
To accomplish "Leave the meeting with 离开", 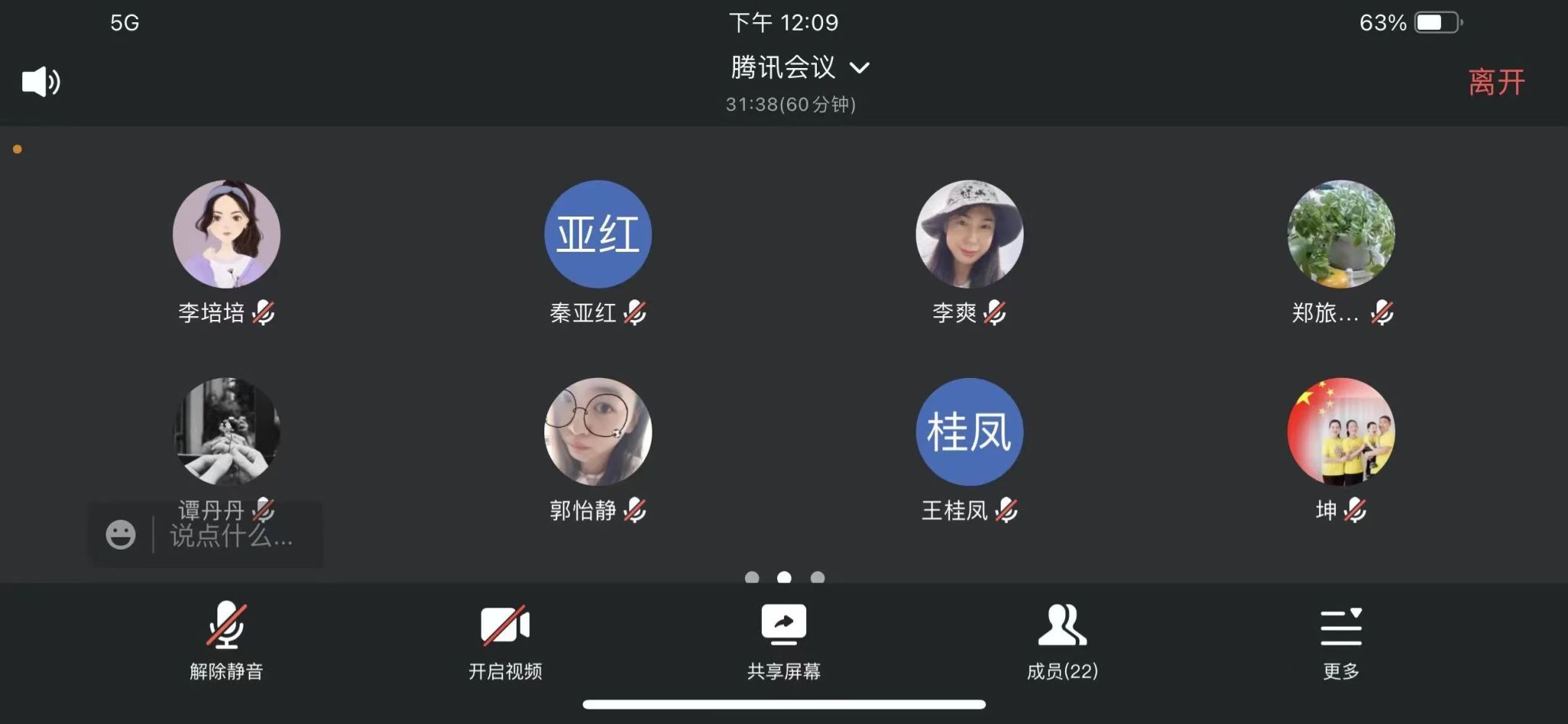I will tap(1496, 82).
